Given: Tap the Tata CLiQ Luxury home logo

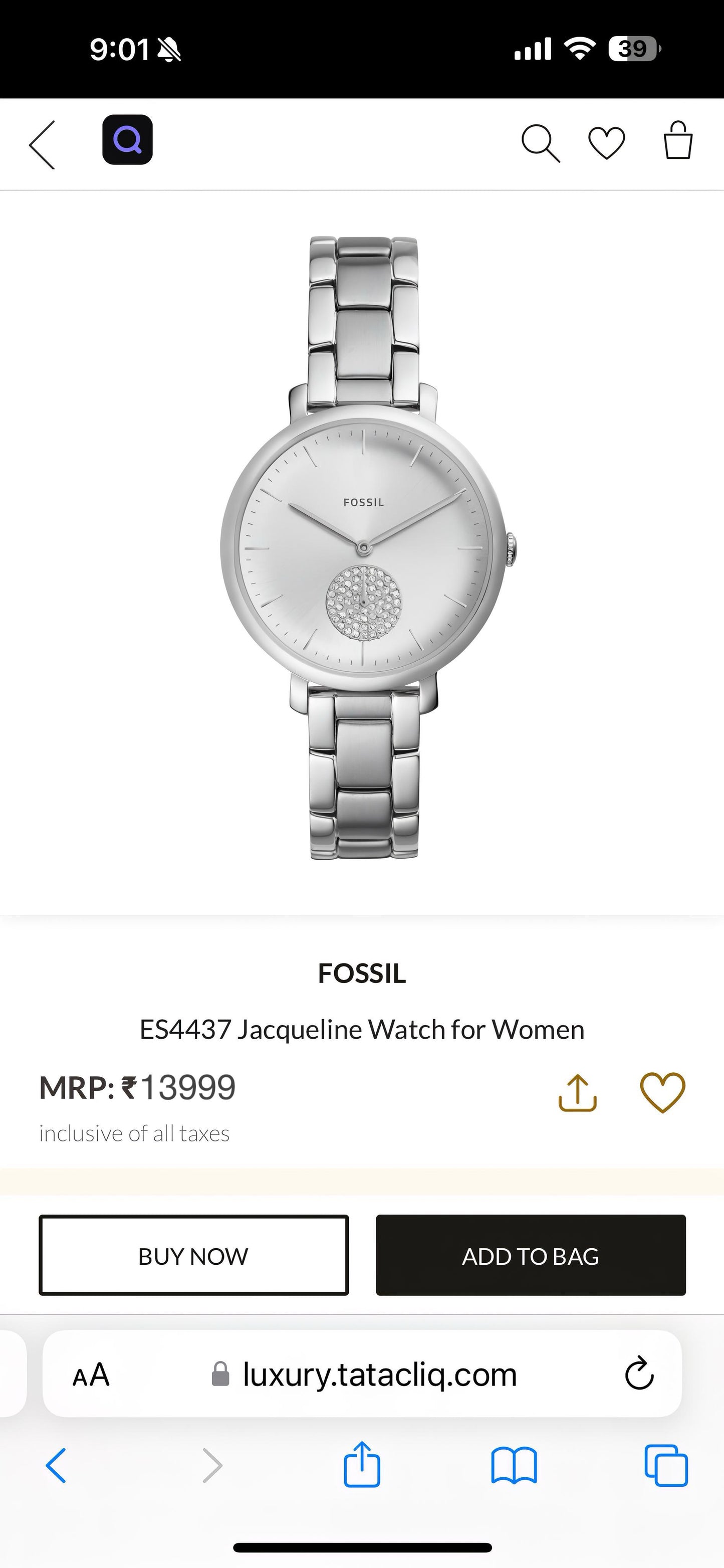Looking at the screenshot, I should (127, 140).
